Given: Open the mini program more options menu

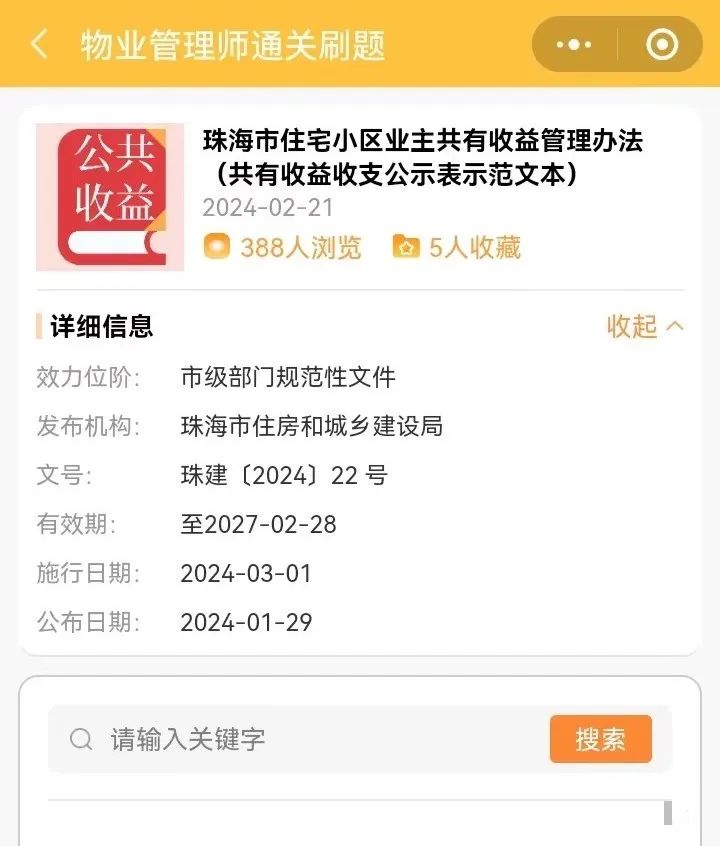Looking at the screenshot, I should (x=574, y=45).
